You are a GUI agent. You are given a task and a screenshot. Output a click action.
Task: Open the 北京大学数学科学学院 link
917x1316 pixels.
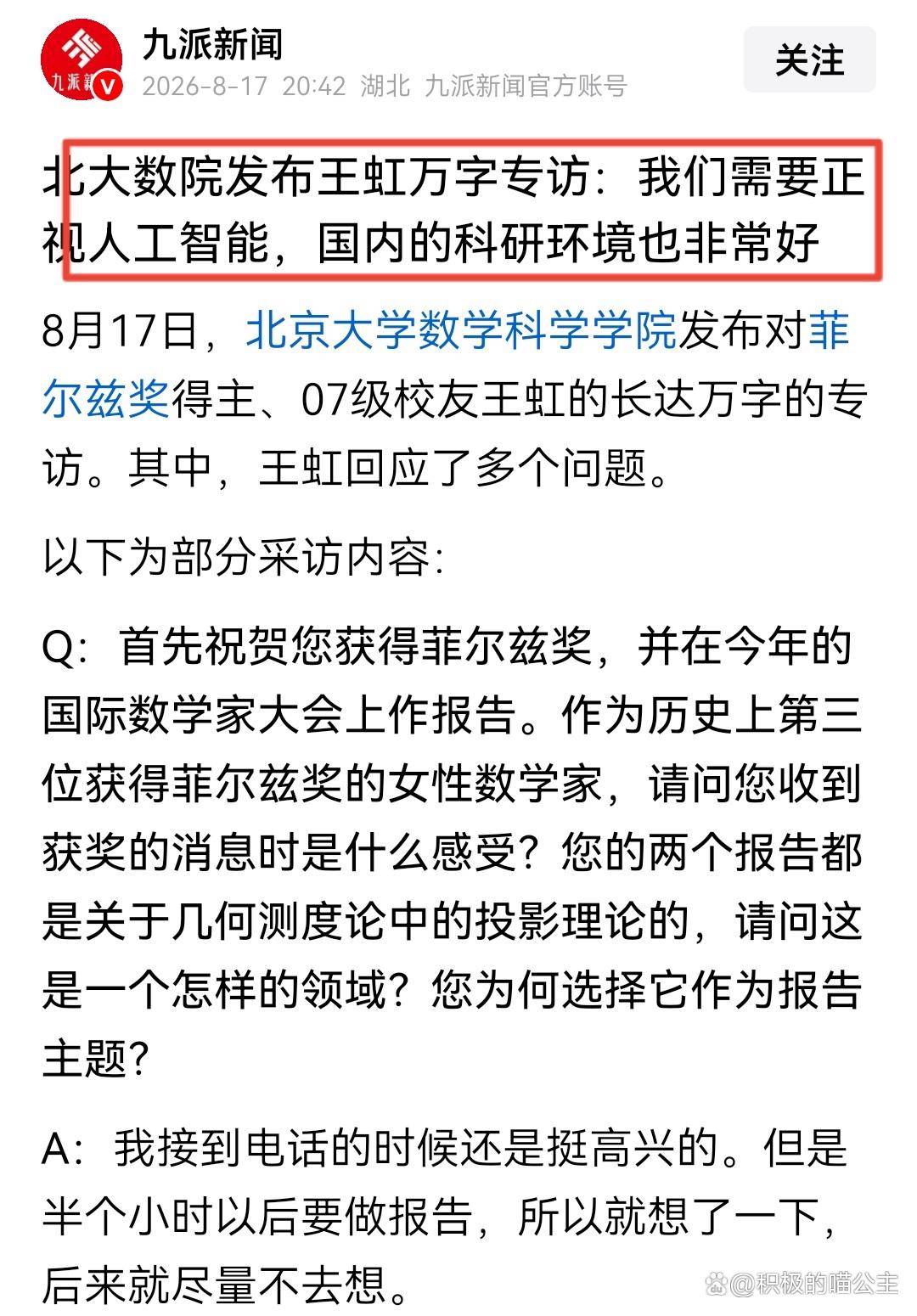461,330
